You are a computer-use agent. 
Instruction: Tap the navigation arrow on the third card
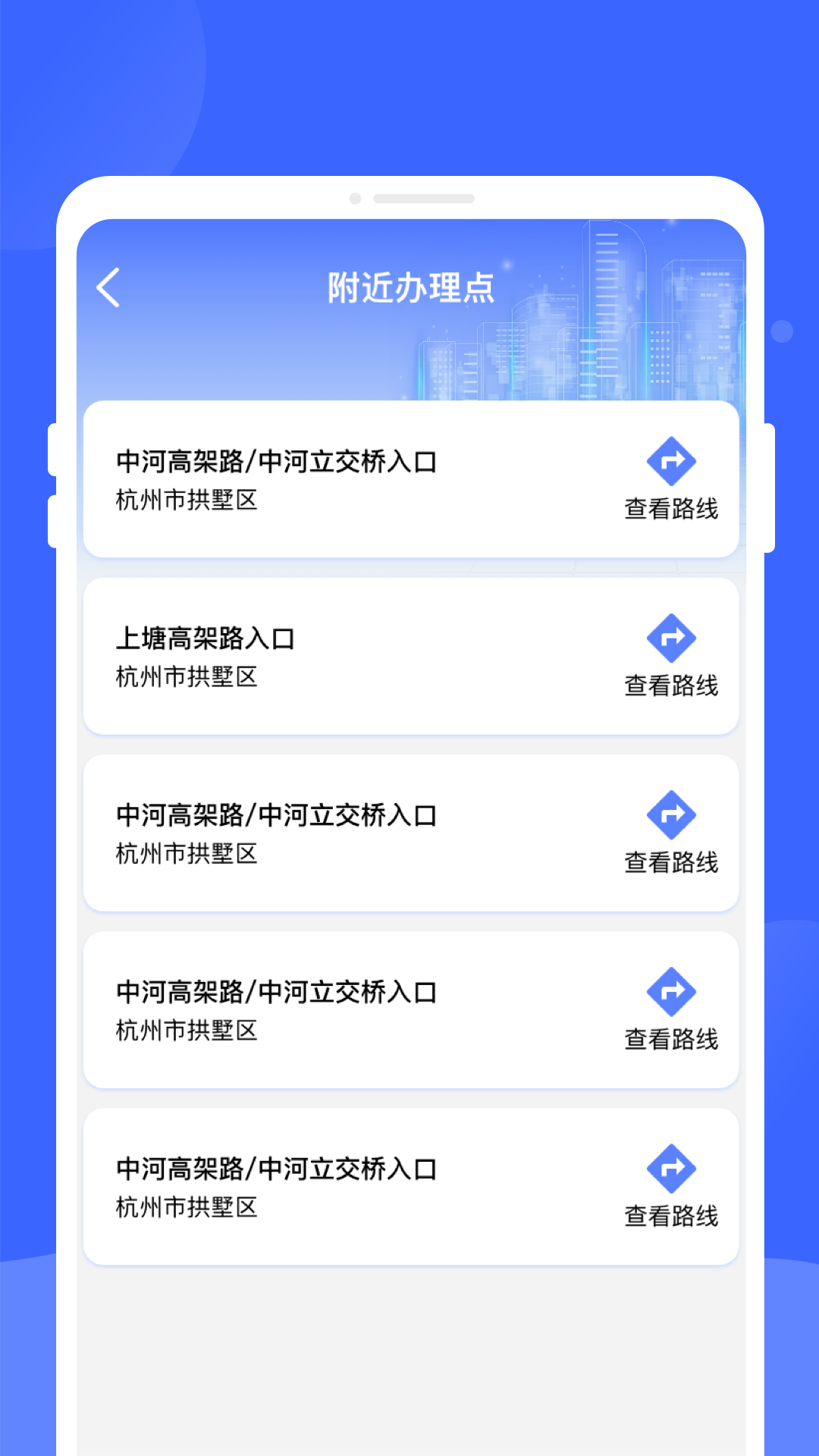pyautogui.click(x=670, y=815)
